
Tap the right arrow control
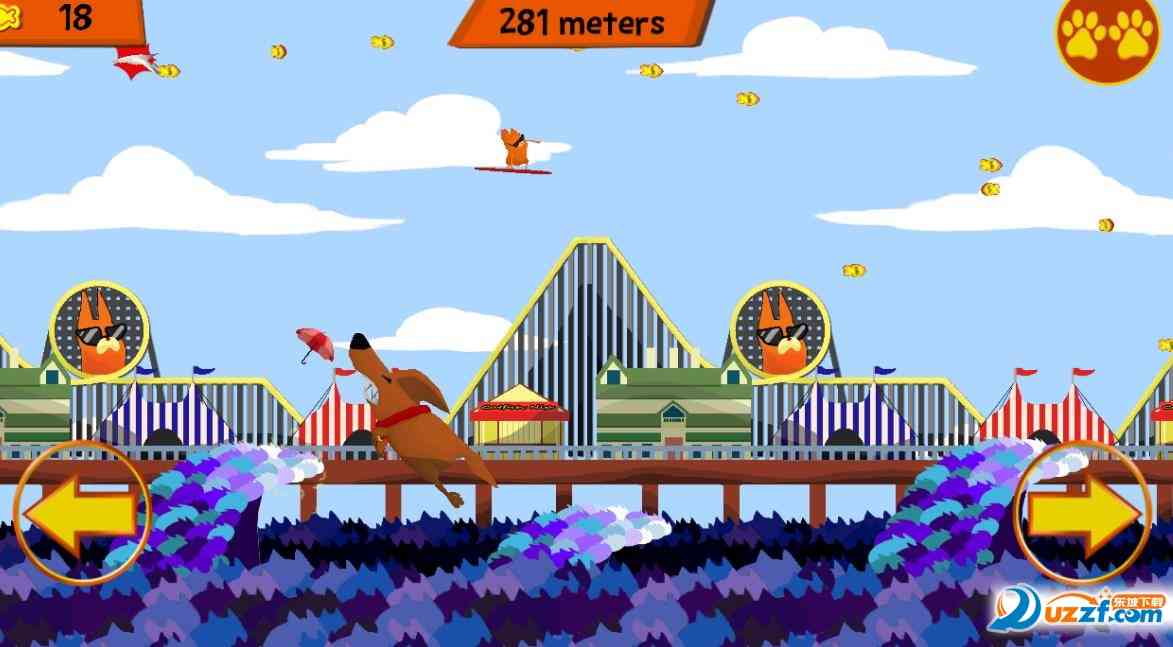pyautogui.click(x=1084, y=513)
